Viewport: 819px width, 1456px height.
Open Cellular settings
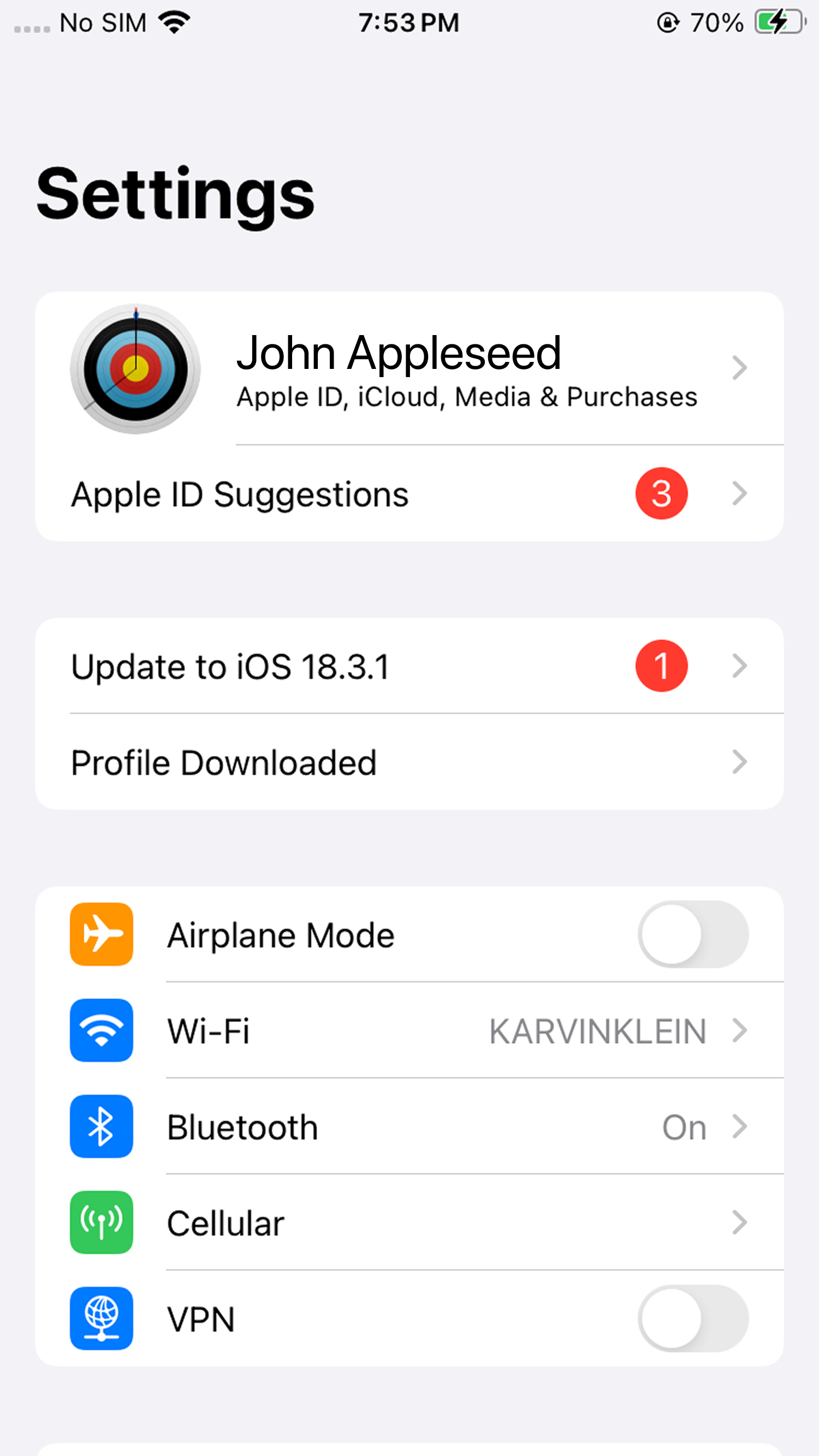pyautogui.click(x=408, y=1222)
